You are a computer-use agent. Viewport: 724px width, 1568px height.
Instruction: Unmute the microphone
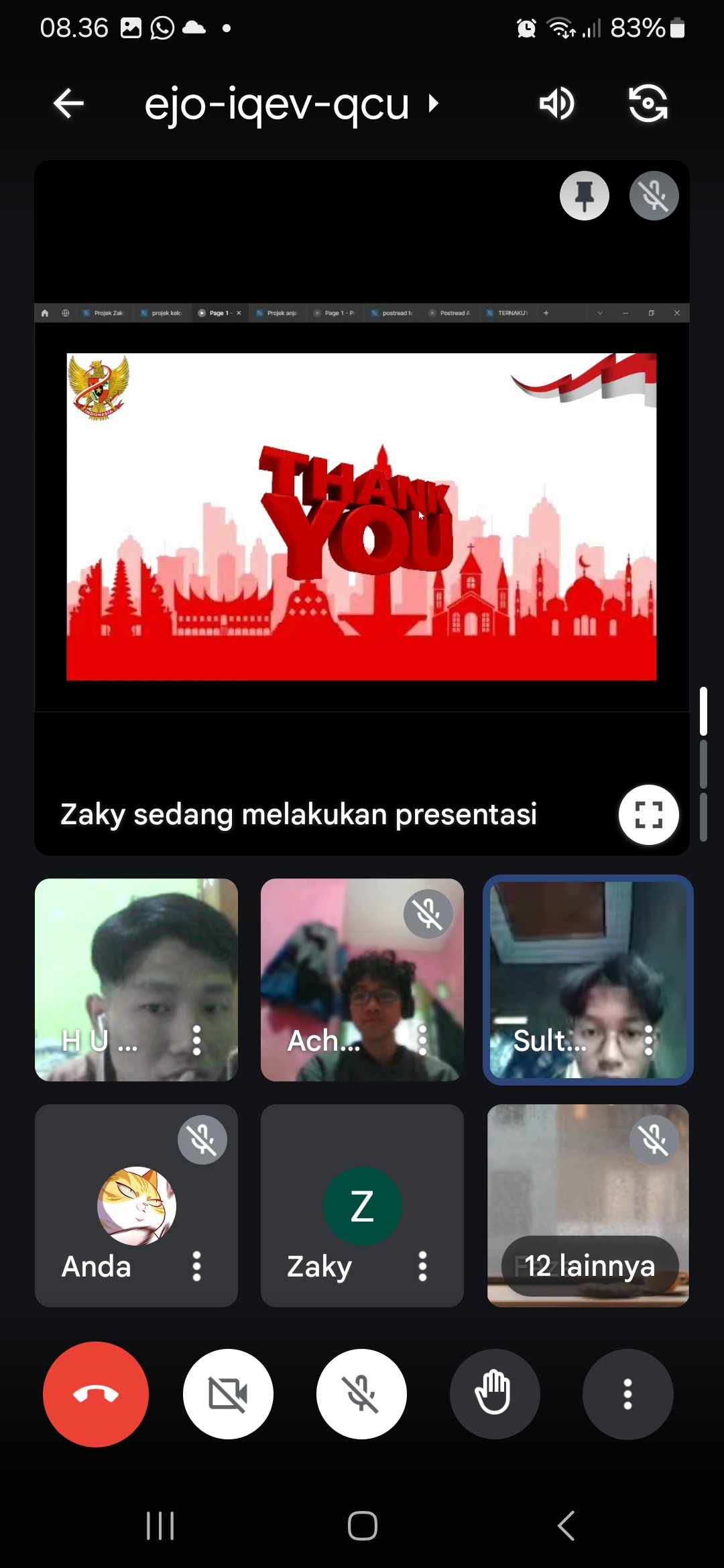click(361, 1394)
